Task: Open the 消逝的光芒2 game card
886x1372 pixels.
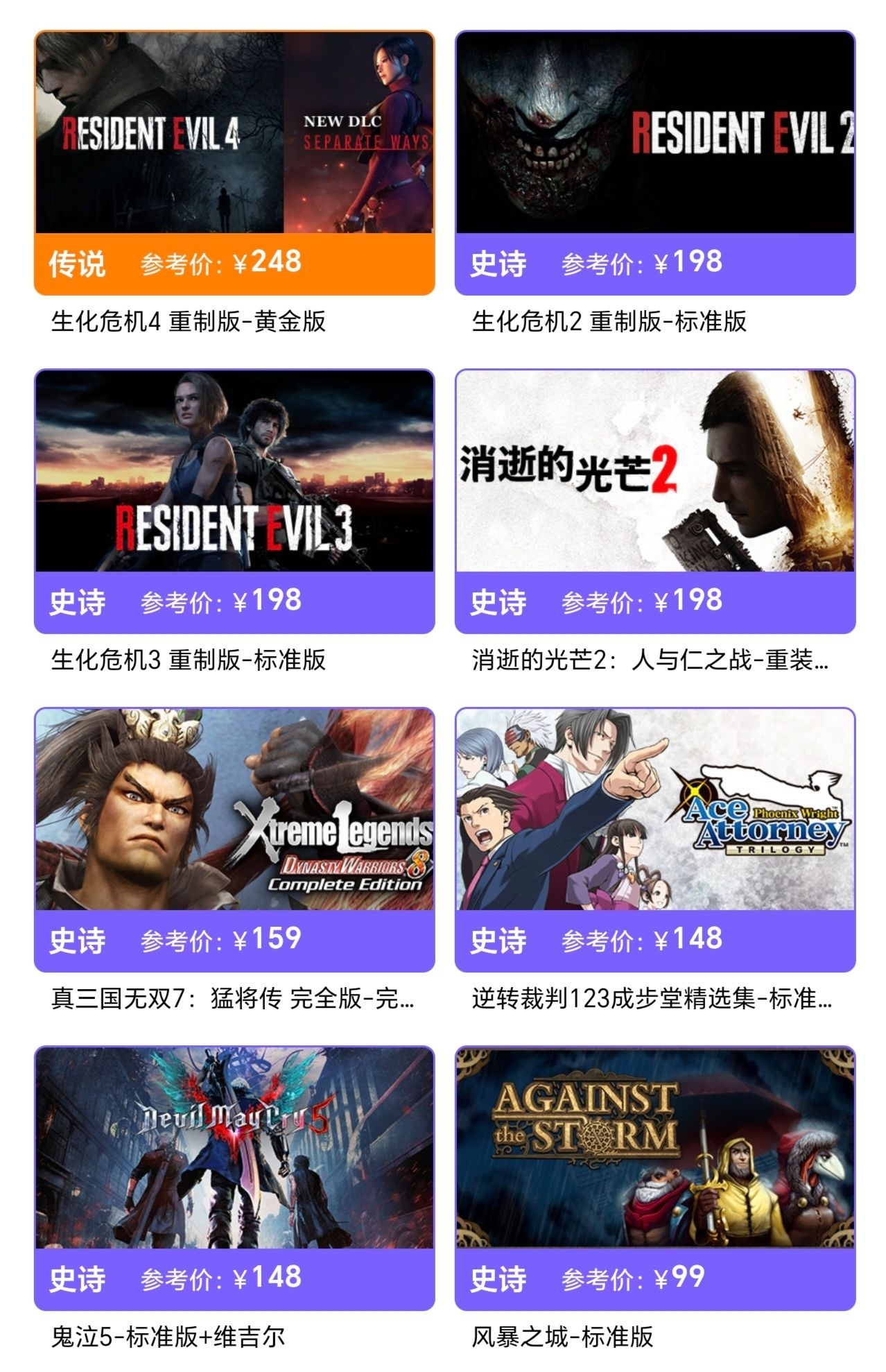Action: (x=655, y=501)
